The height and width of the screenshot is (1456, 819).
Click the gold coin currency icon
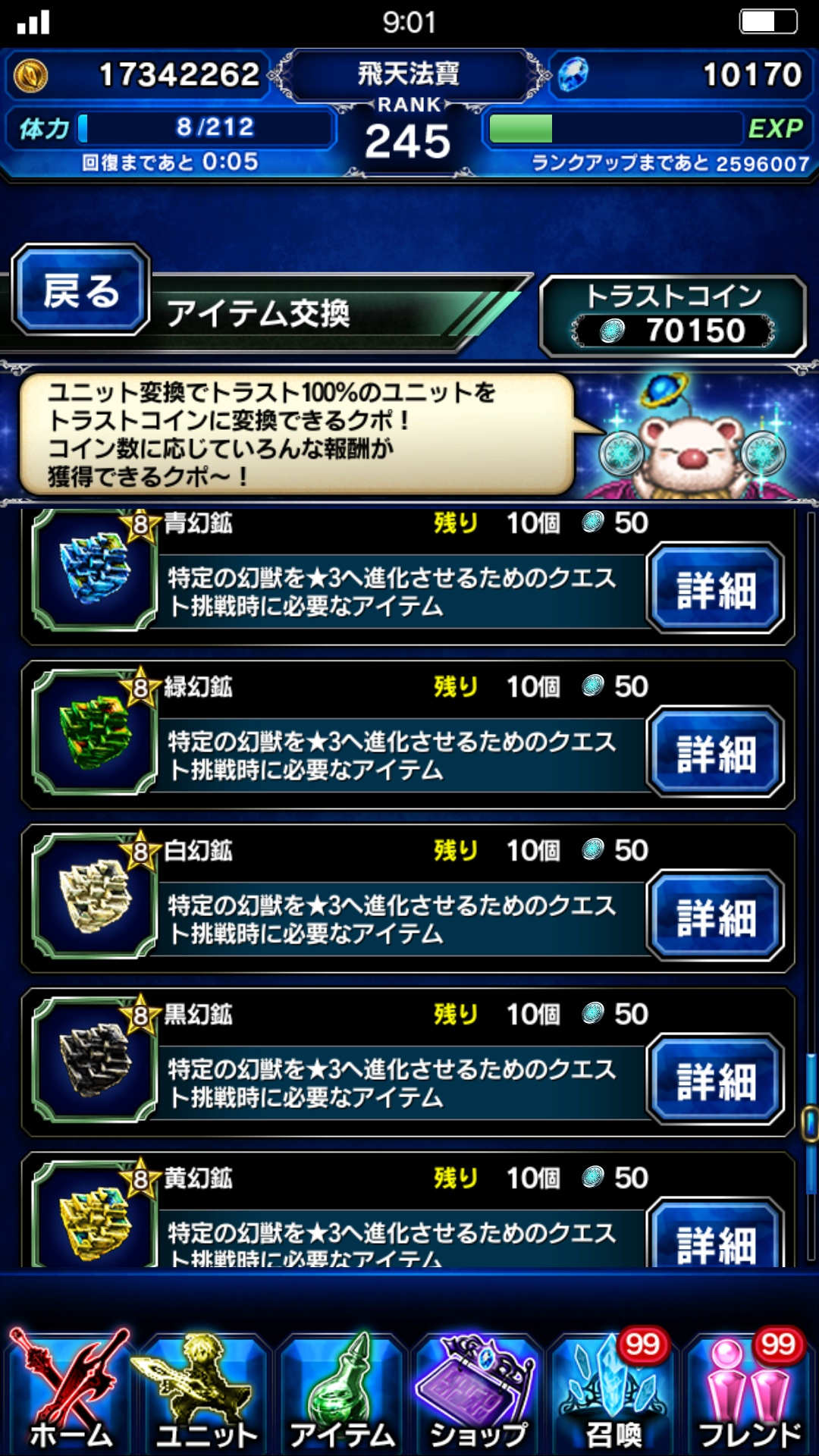tap(32, 76)
